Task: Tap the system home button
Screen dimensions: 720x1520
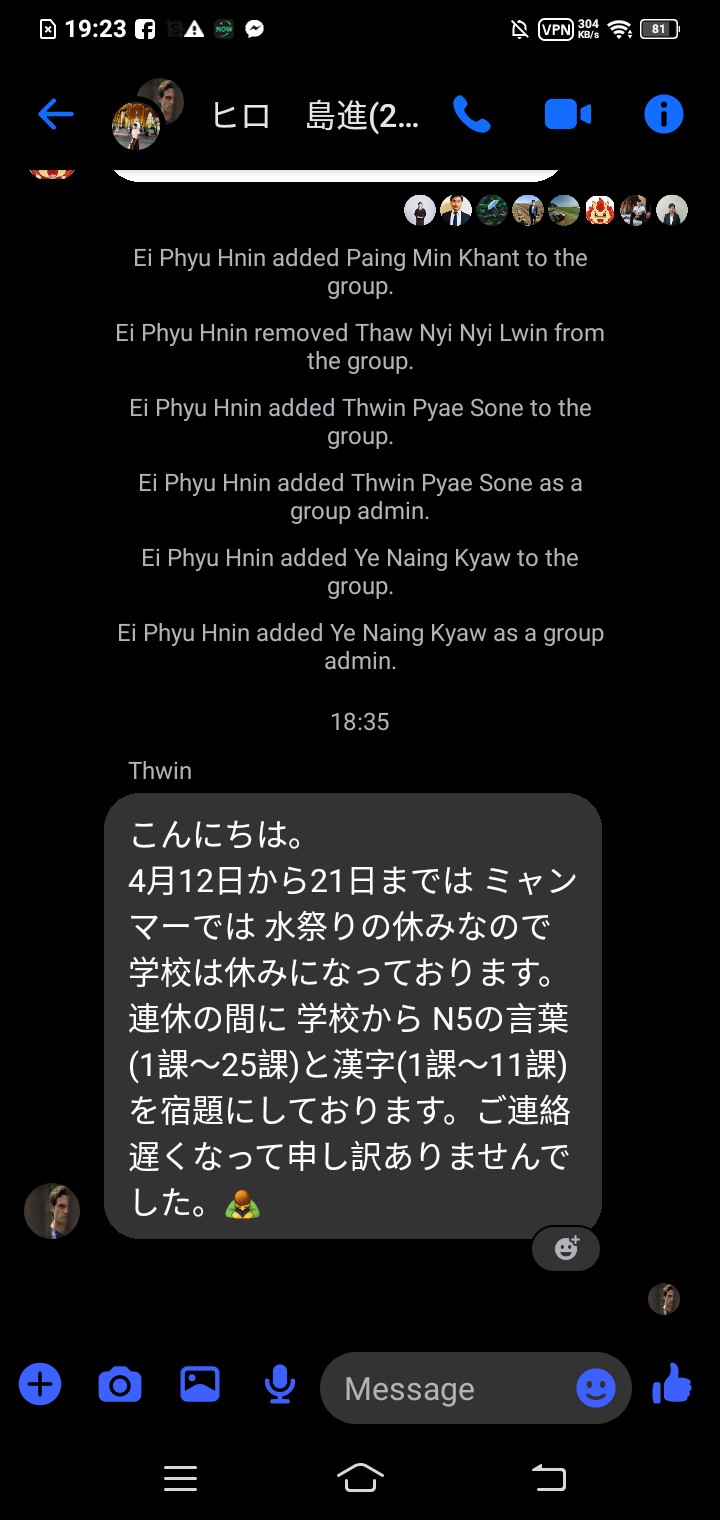Action: pyautogui.click(x=360, y=1477)
